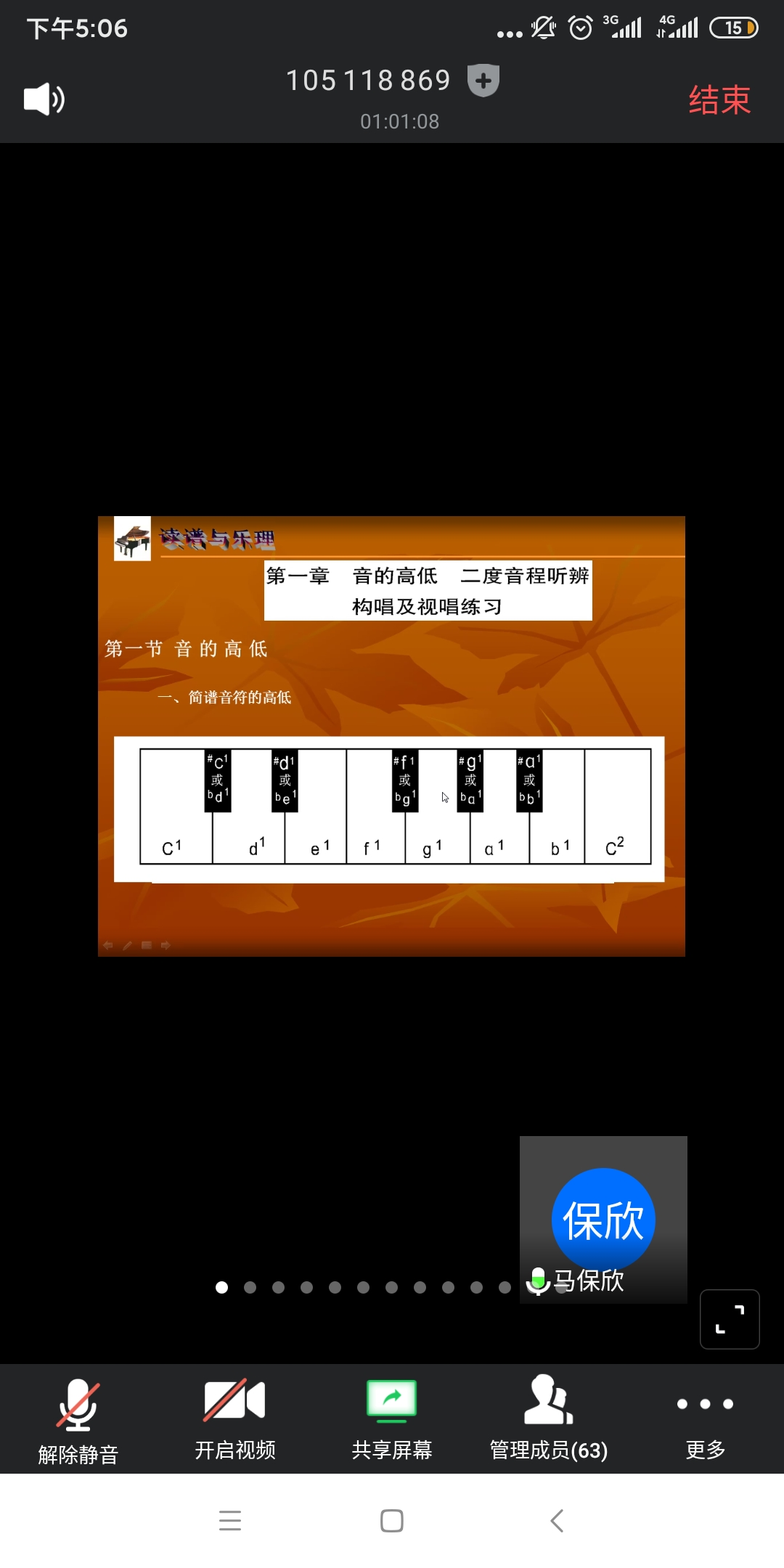Toggle the speaker audio output
The height and width of the screenshot is (1568, 784).
[x=44, y=99]
